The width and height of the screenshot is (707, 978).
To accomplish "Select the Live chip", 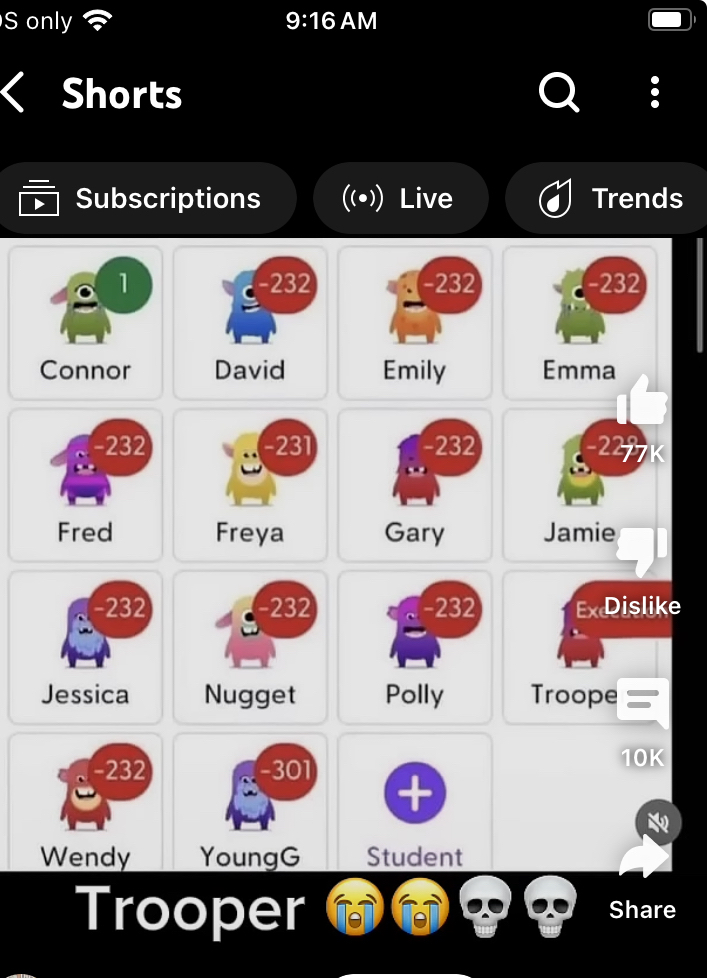I will coord(401,198).
